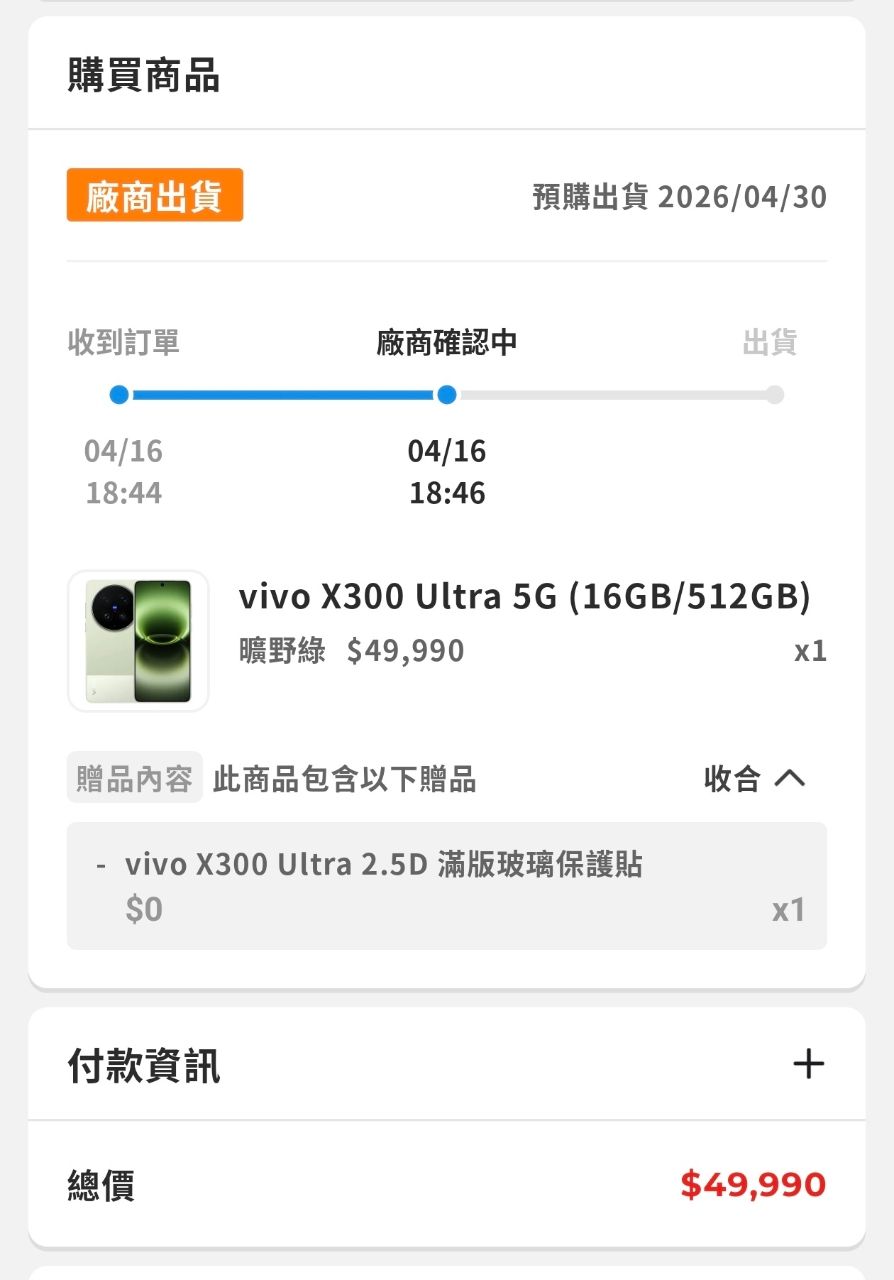Expand the 付款資訊 section
894x1280 pixels.
(808, 1064)
